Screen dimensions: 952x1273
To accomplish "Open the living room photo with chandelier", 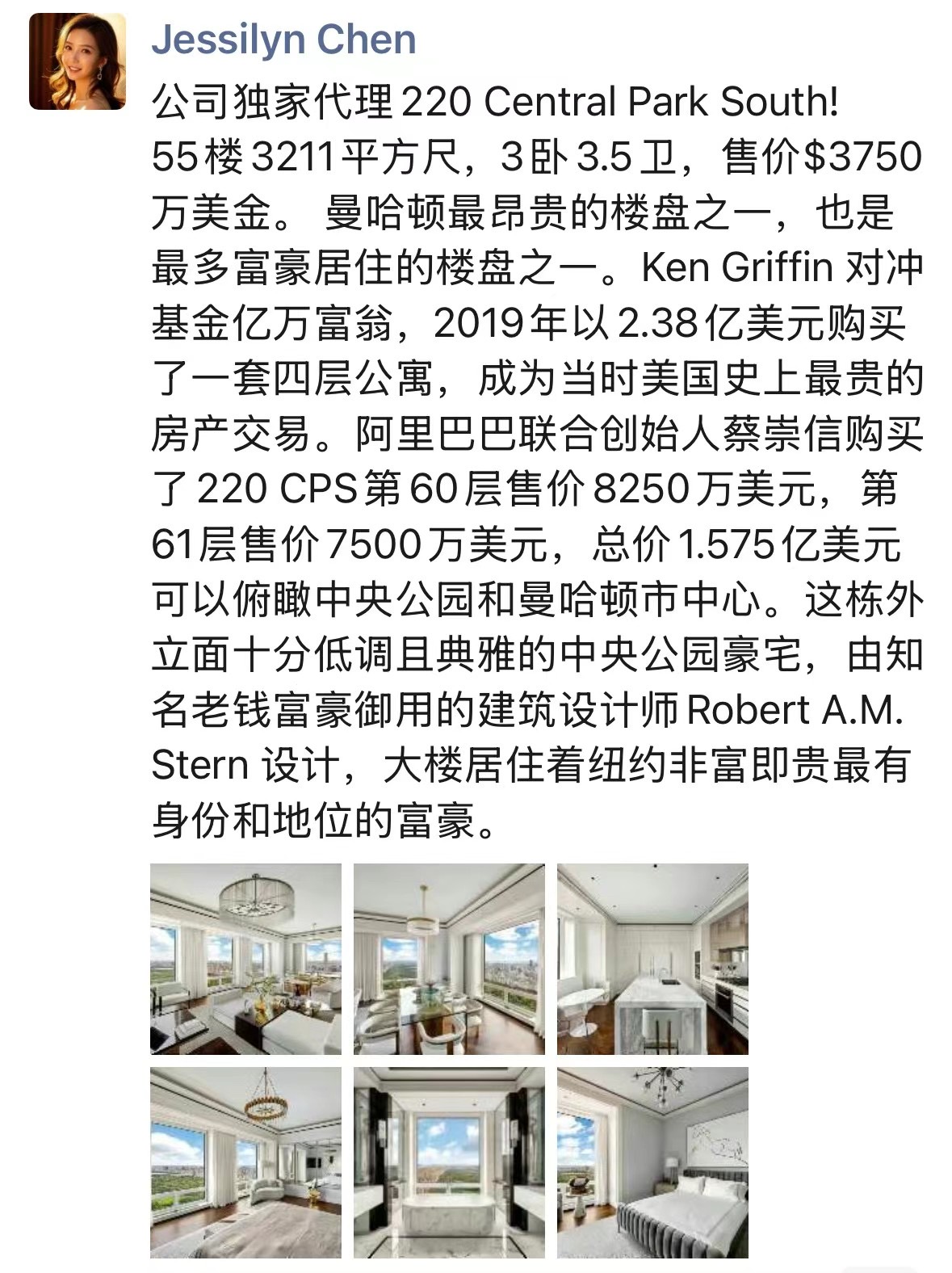I will pyautogui.click(x=246, y=959).
